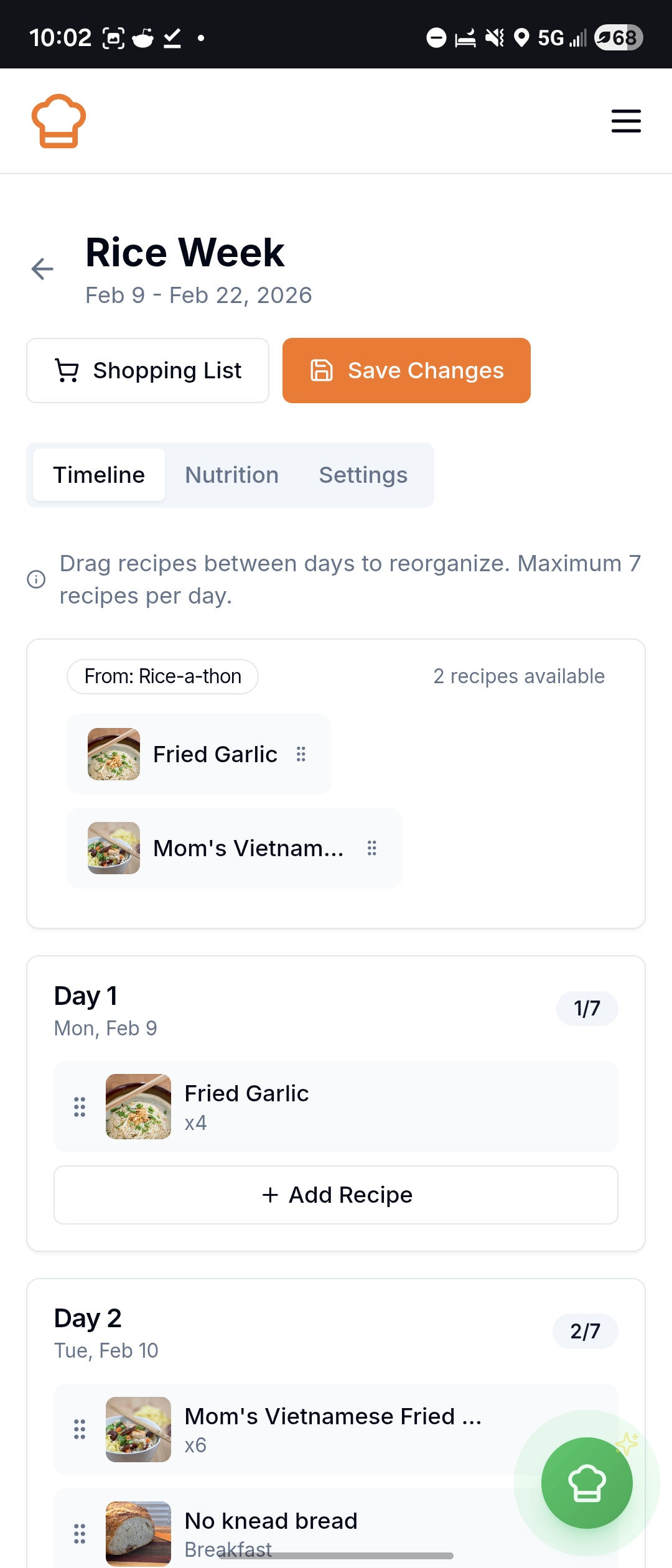Screen dimensions: 672x1568
Task: Click the back arrow beside Rice Week
Action: point(42,269)
